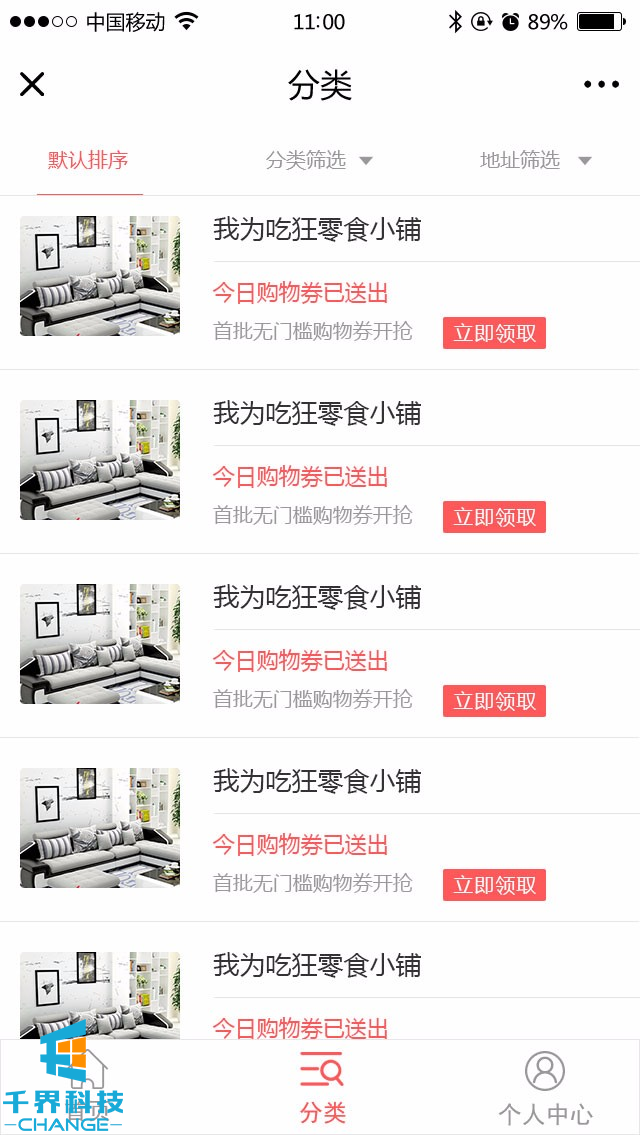Expand the 分类筛选 dropdown

[318, 160]
